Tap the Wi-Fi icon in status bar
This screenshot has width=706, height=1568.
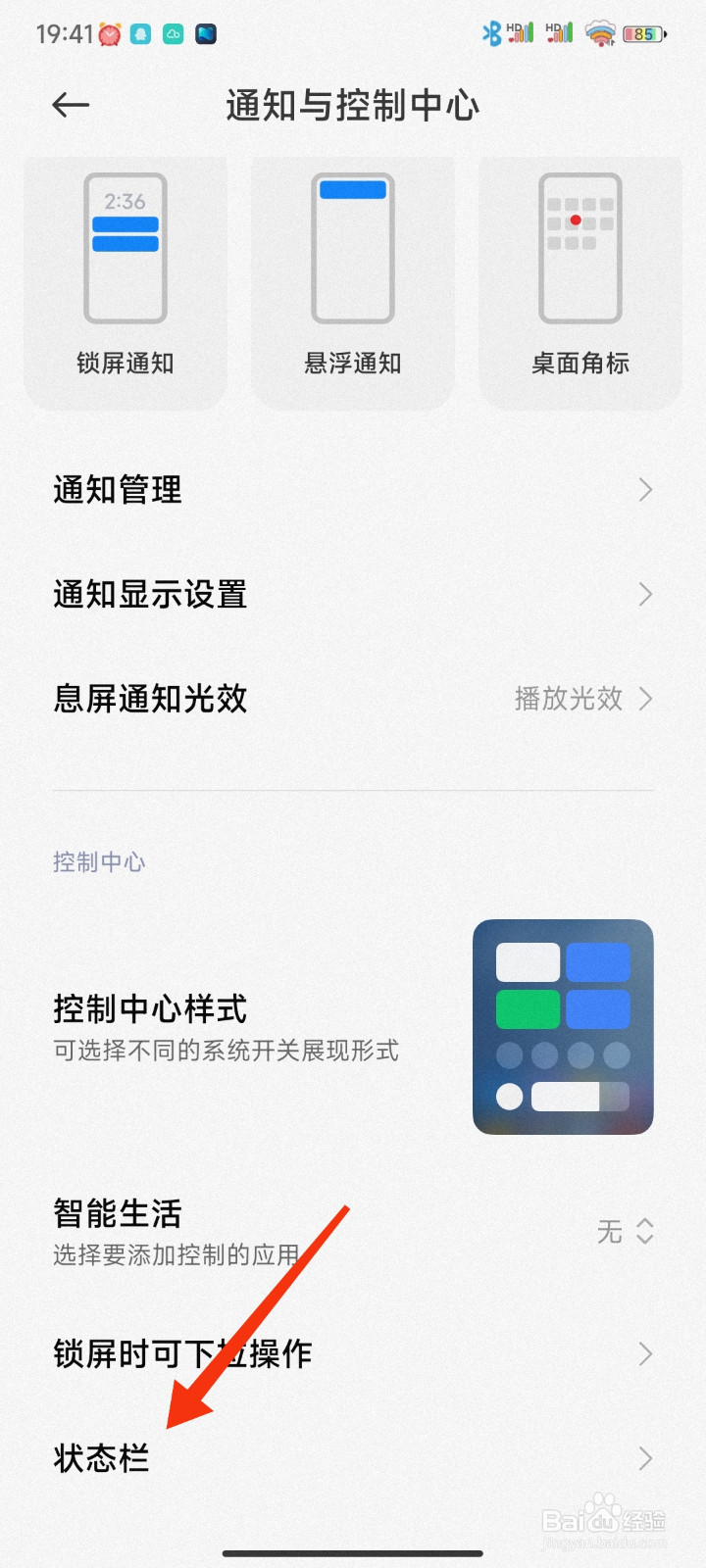pyautogui.click(x=599, y=32)
